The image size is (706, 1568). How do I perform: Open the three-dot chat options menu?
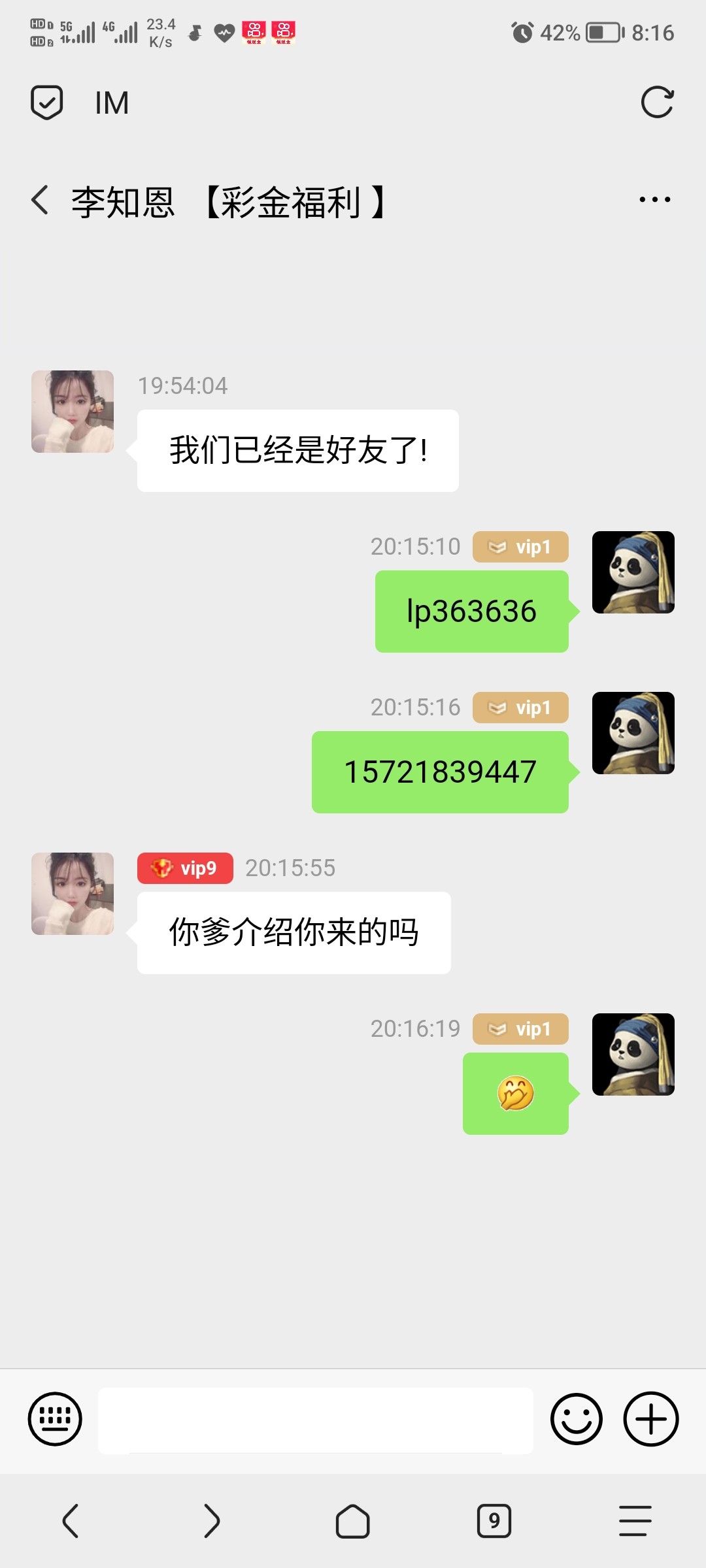click(654, 200)
